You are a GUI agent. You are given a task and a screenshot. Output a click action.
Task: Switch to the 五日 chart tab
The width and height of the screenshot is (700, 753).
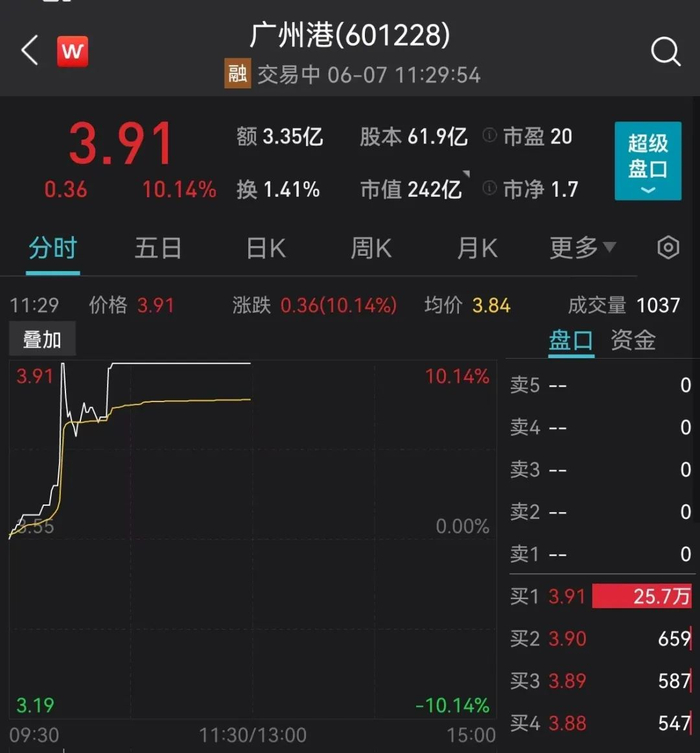pyautogui.click(x=158, y=248)
